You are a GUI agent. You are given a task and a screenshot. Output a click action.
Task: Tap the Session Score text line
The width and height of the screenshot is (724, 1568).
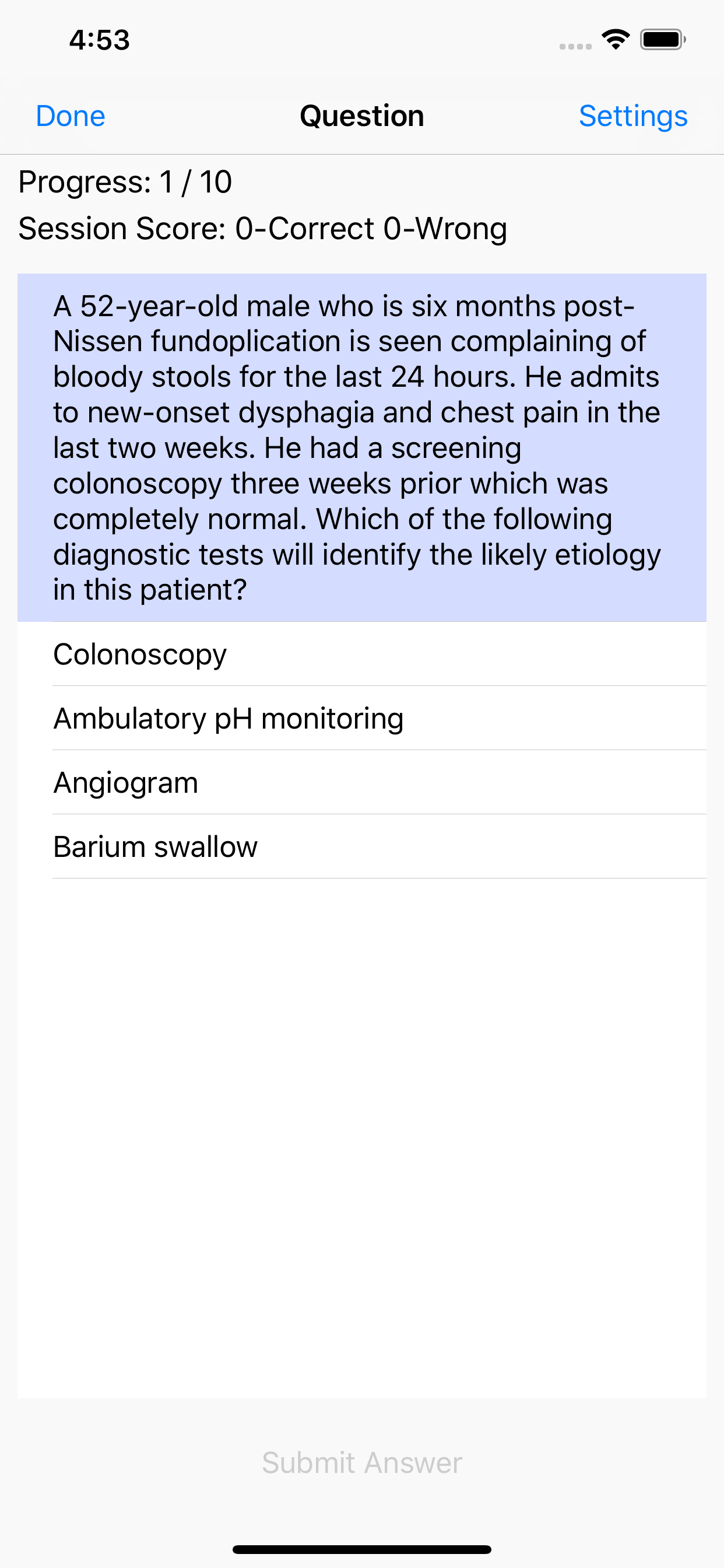tap(262, 228)
